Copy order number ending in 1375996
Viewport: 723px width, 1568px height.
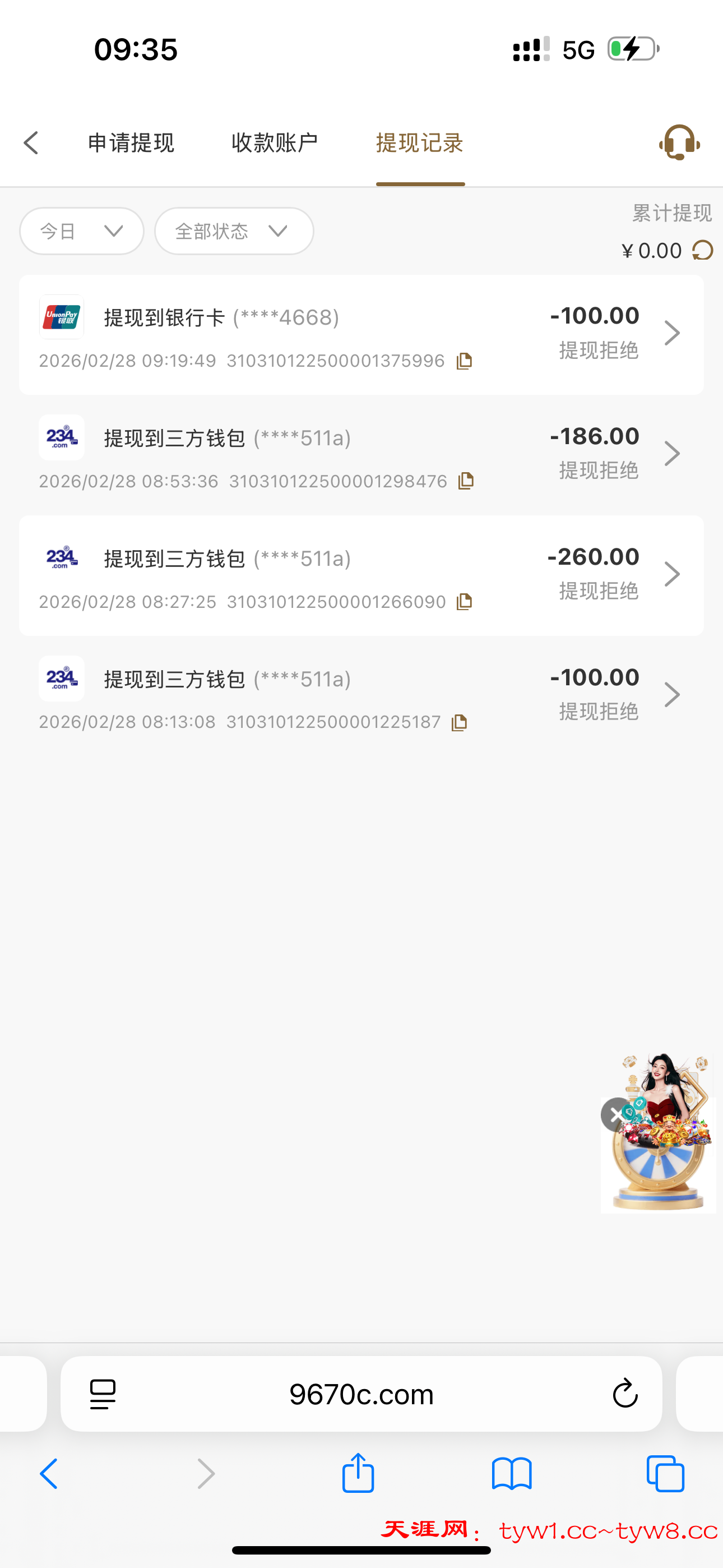465,361
